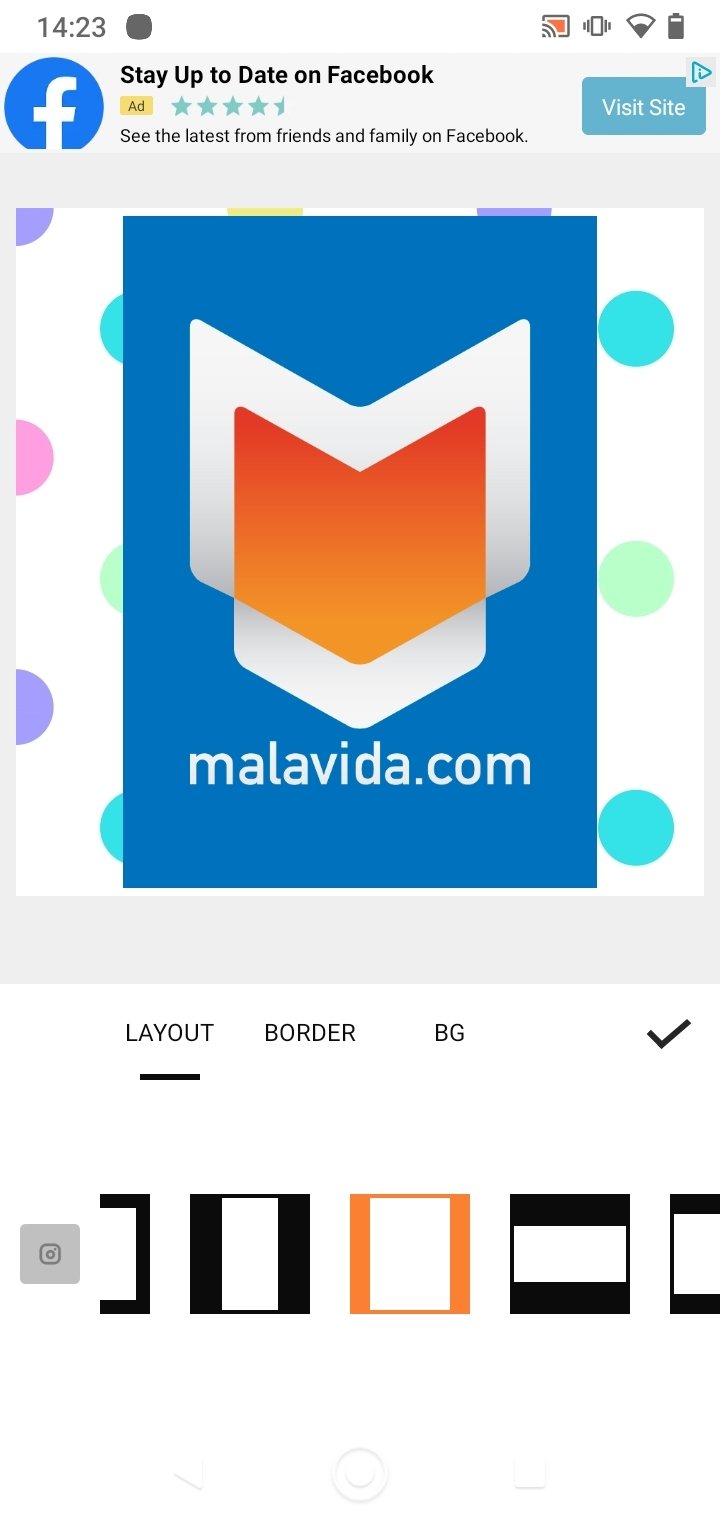The image size is (720, 1520).
Task: Tap the system home button
Action: tap(360, 1474)
